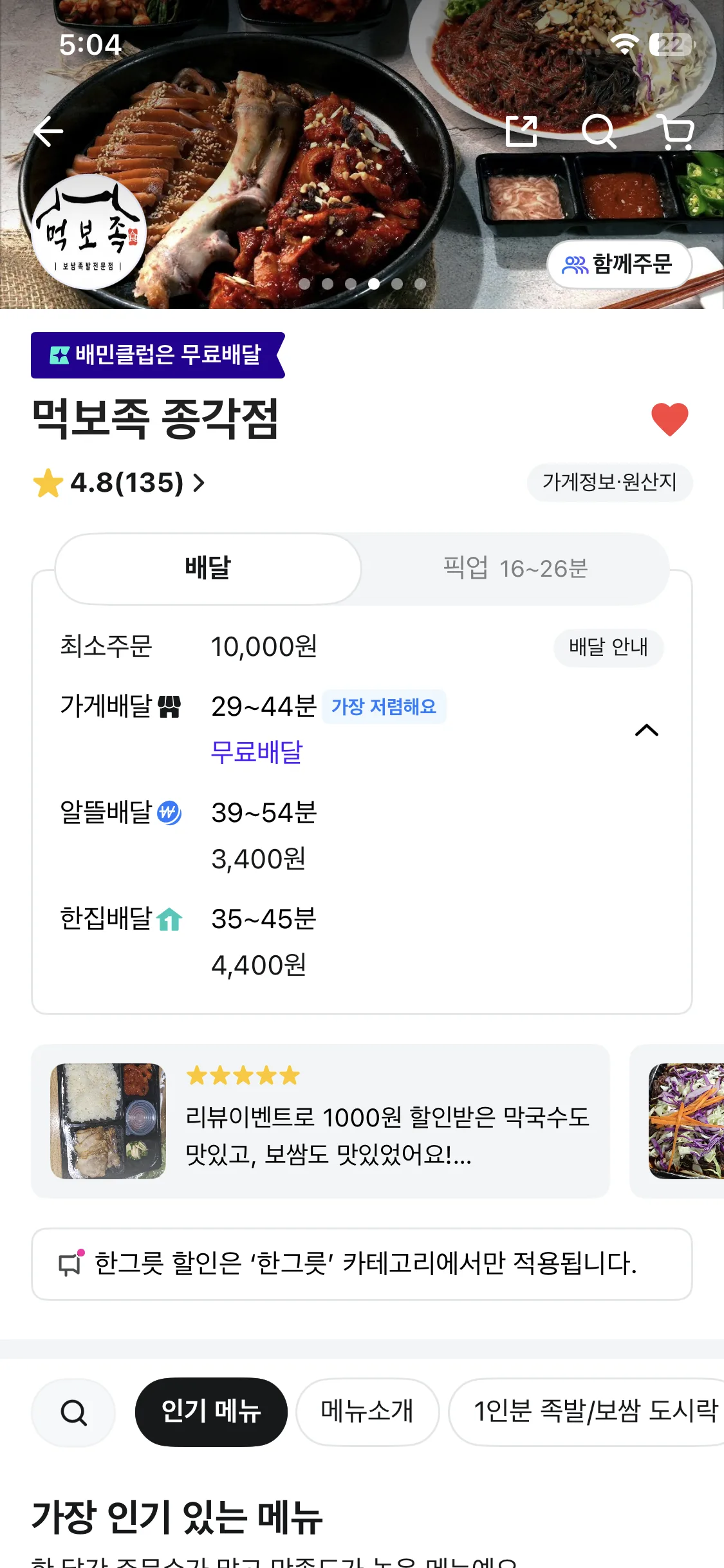Search within the menu

tap(73, 1412)
